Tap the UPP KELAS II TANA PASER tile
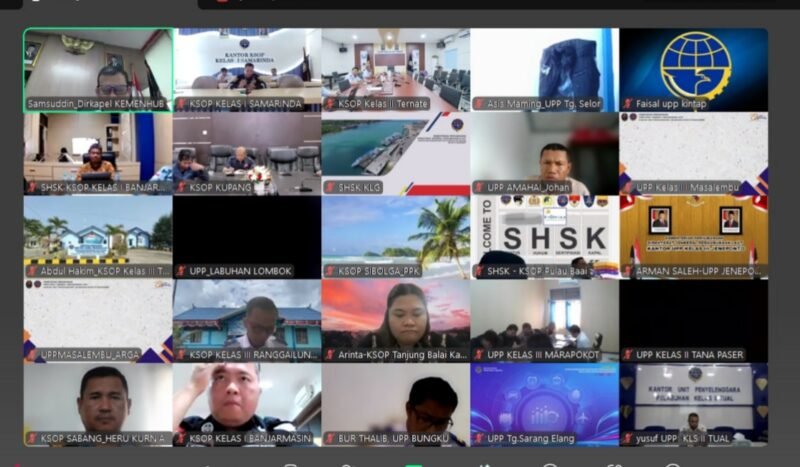This screenshot has height=467, width=800. tap(693, 320)
